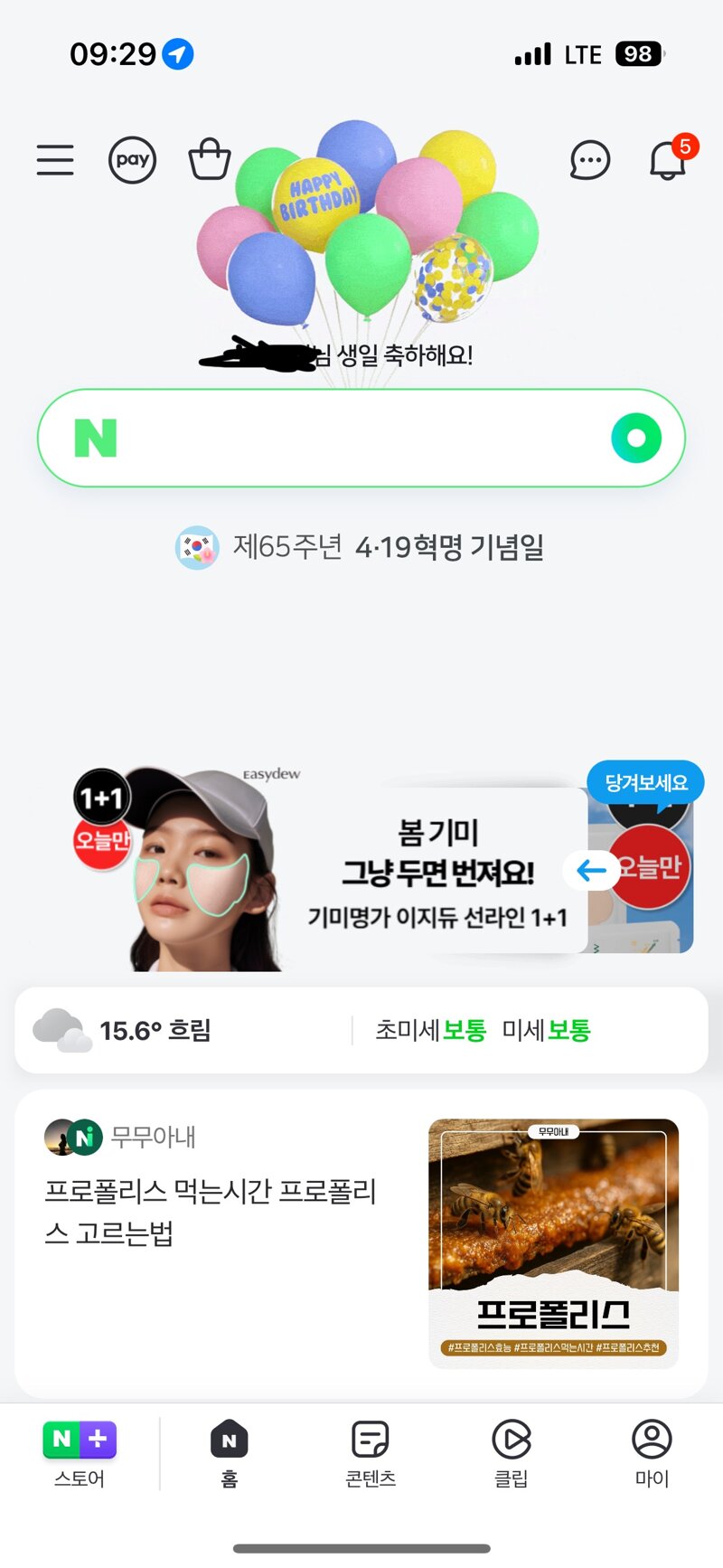Switch to the 스토어 tab
The width and height of the screenshot is (723, 1568).
pos(80,1453)
